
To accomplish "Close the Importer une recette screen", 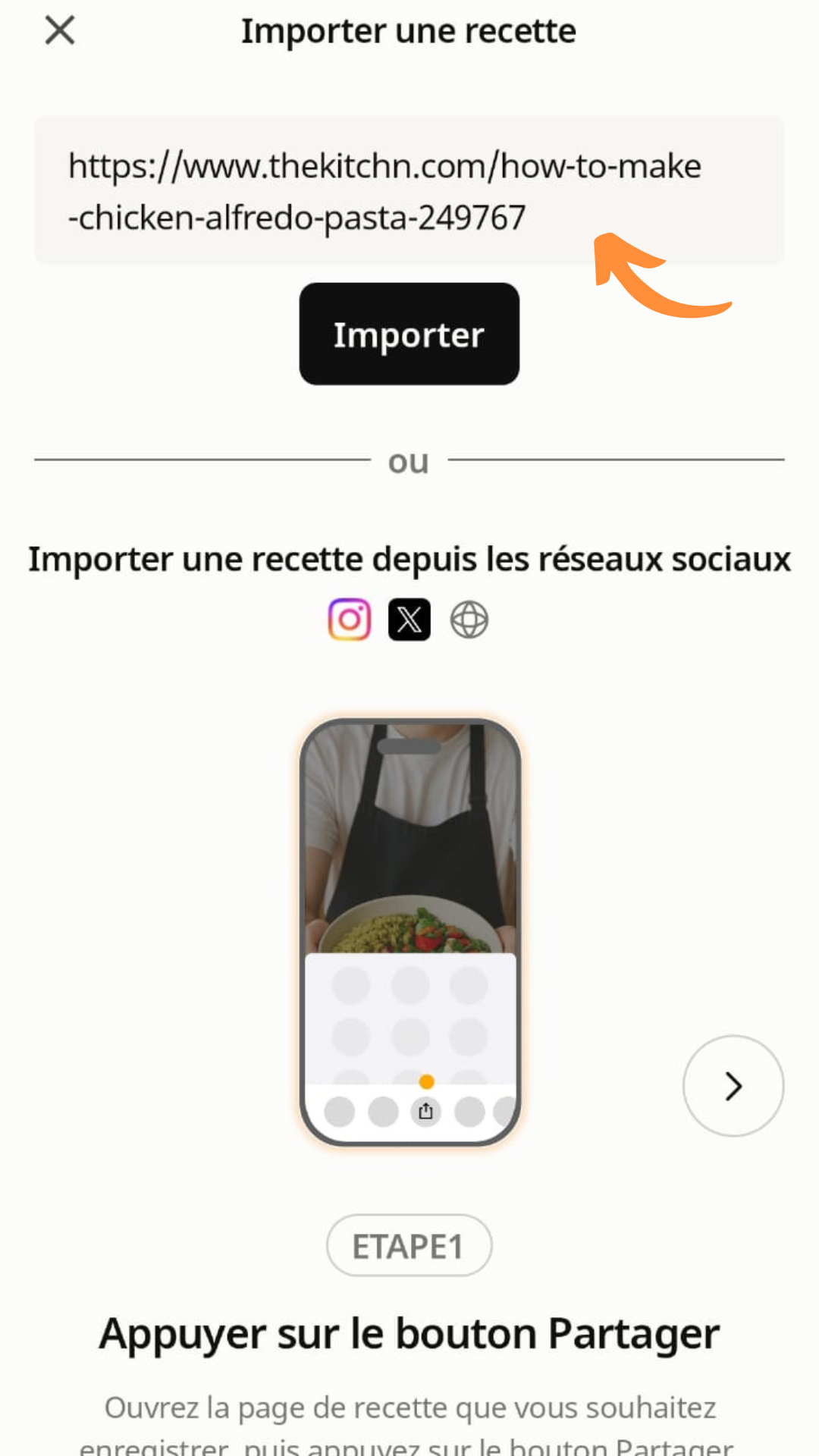I will point(60,31).
